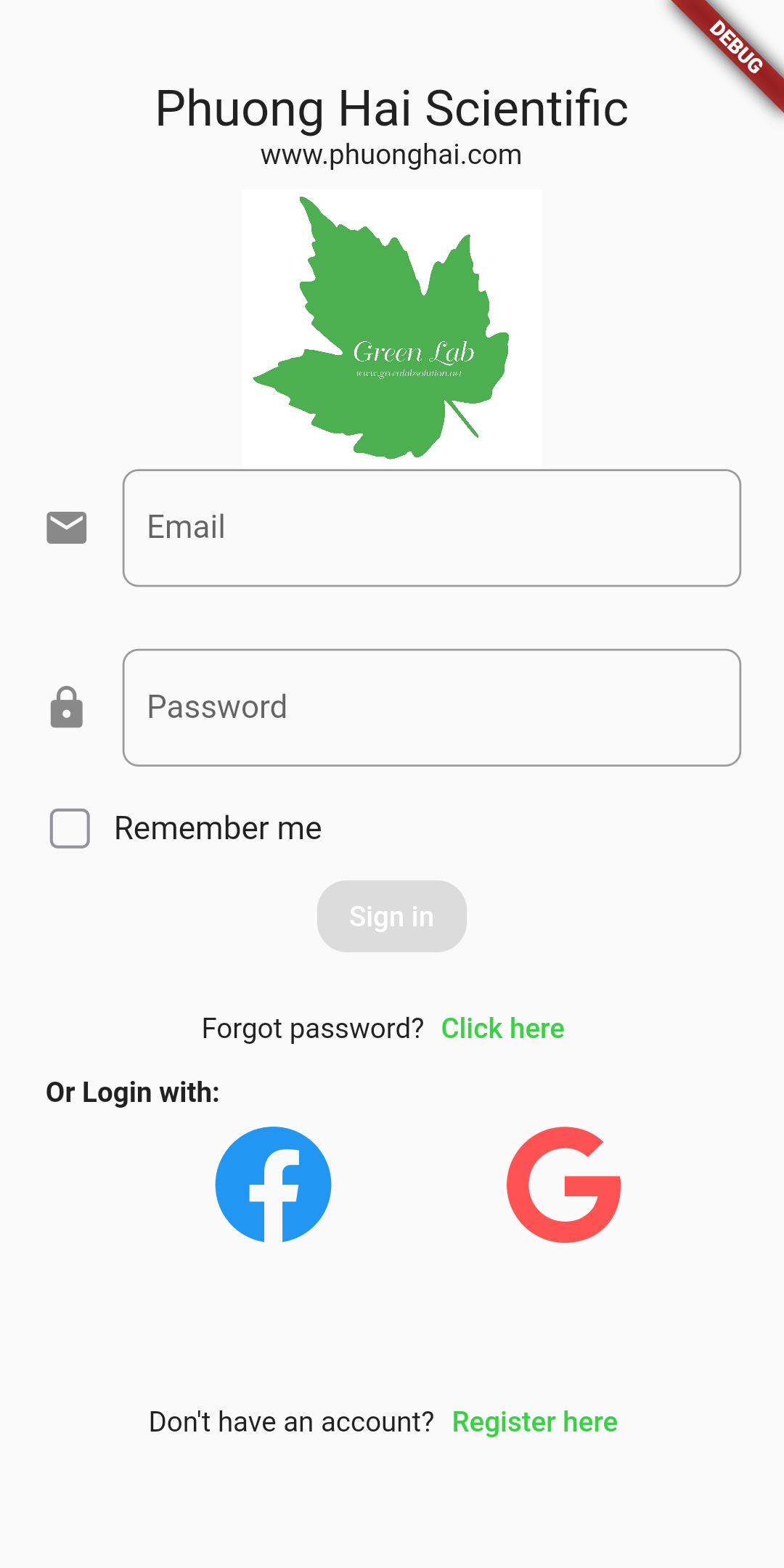This screenshot has width=784, height=1568.
Task: Tap the Email input field
Action: [431, 528]
